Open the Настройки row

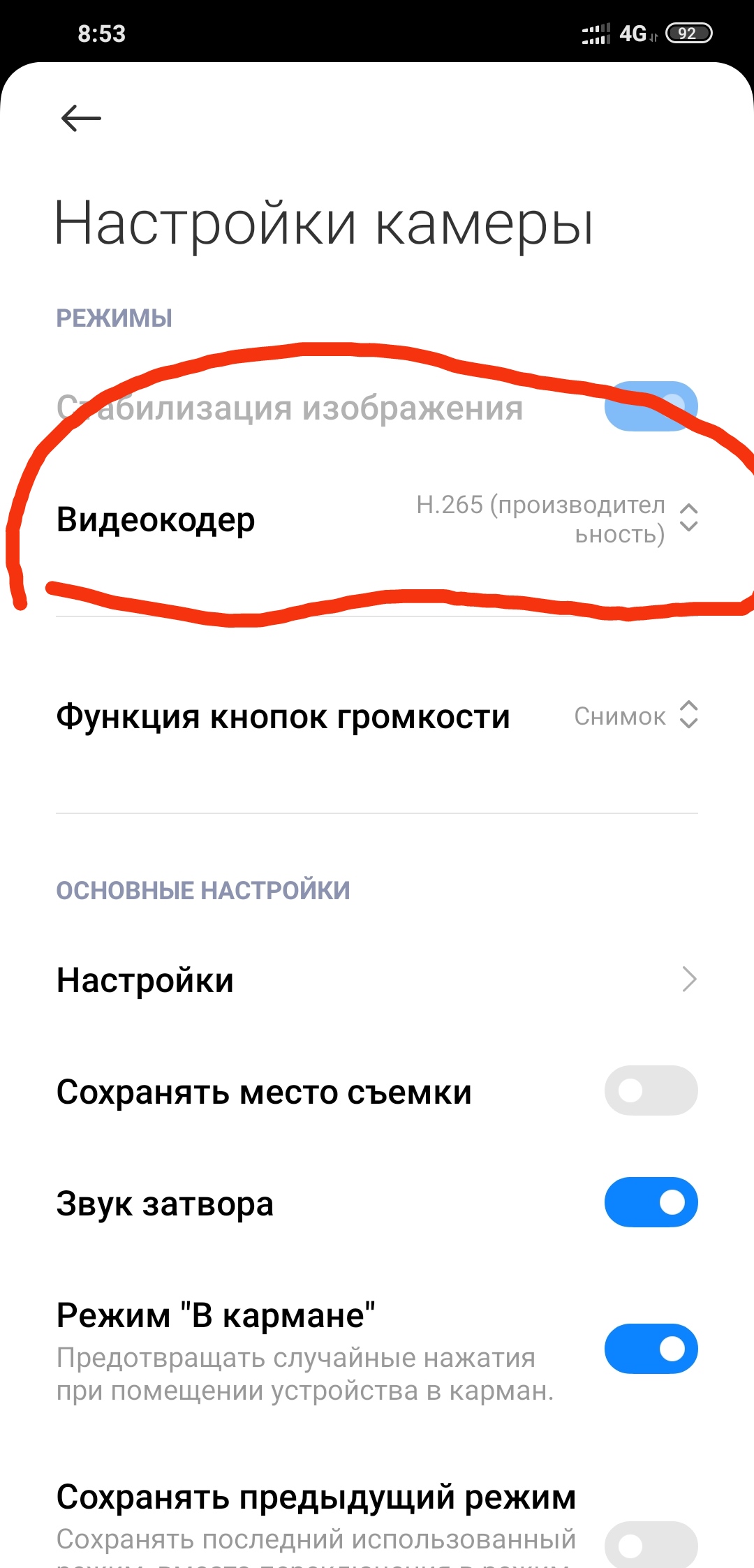tap(377, 979)
